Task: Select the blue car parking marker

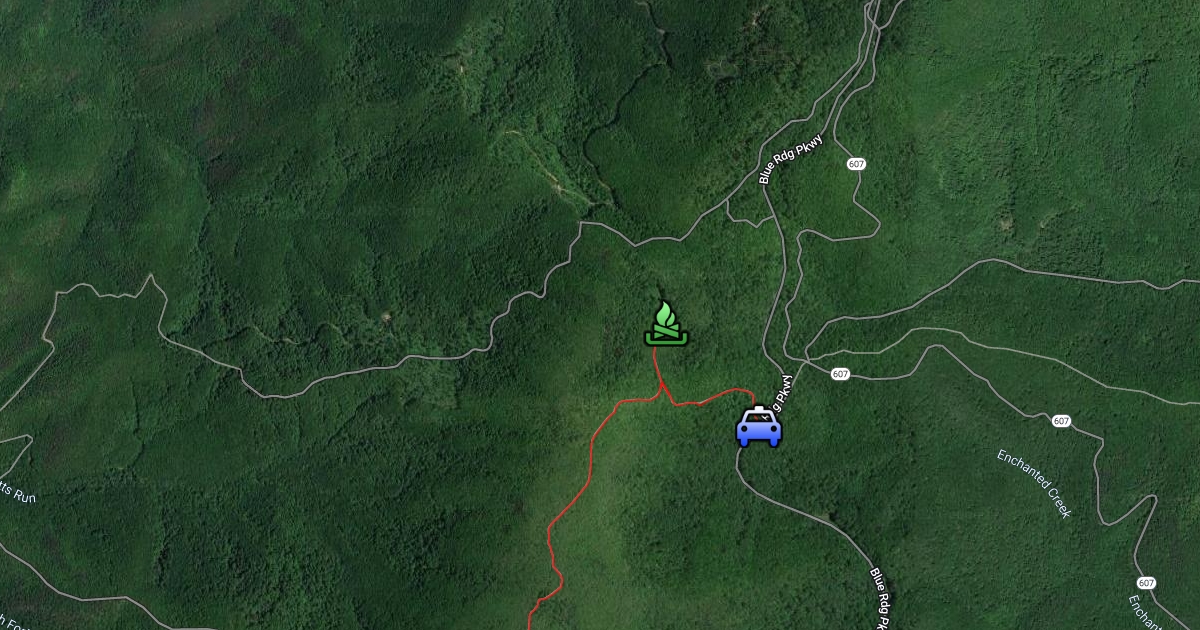Action: pyautogui.click(x=758, y=427)
